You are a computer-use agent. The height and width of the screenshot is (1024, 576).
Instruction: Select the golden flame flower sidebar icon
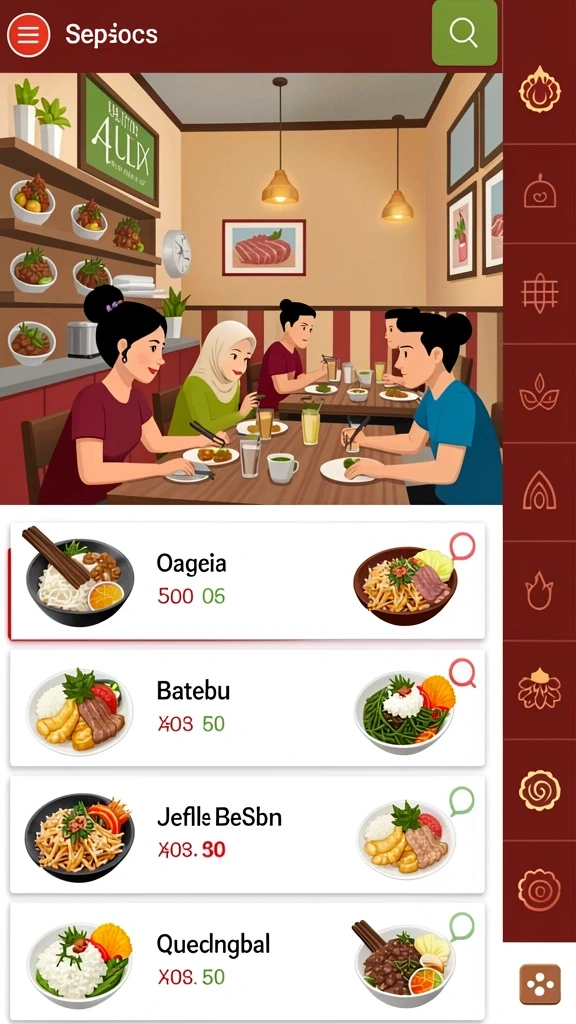pyautogui.click(x=539, y=89)
